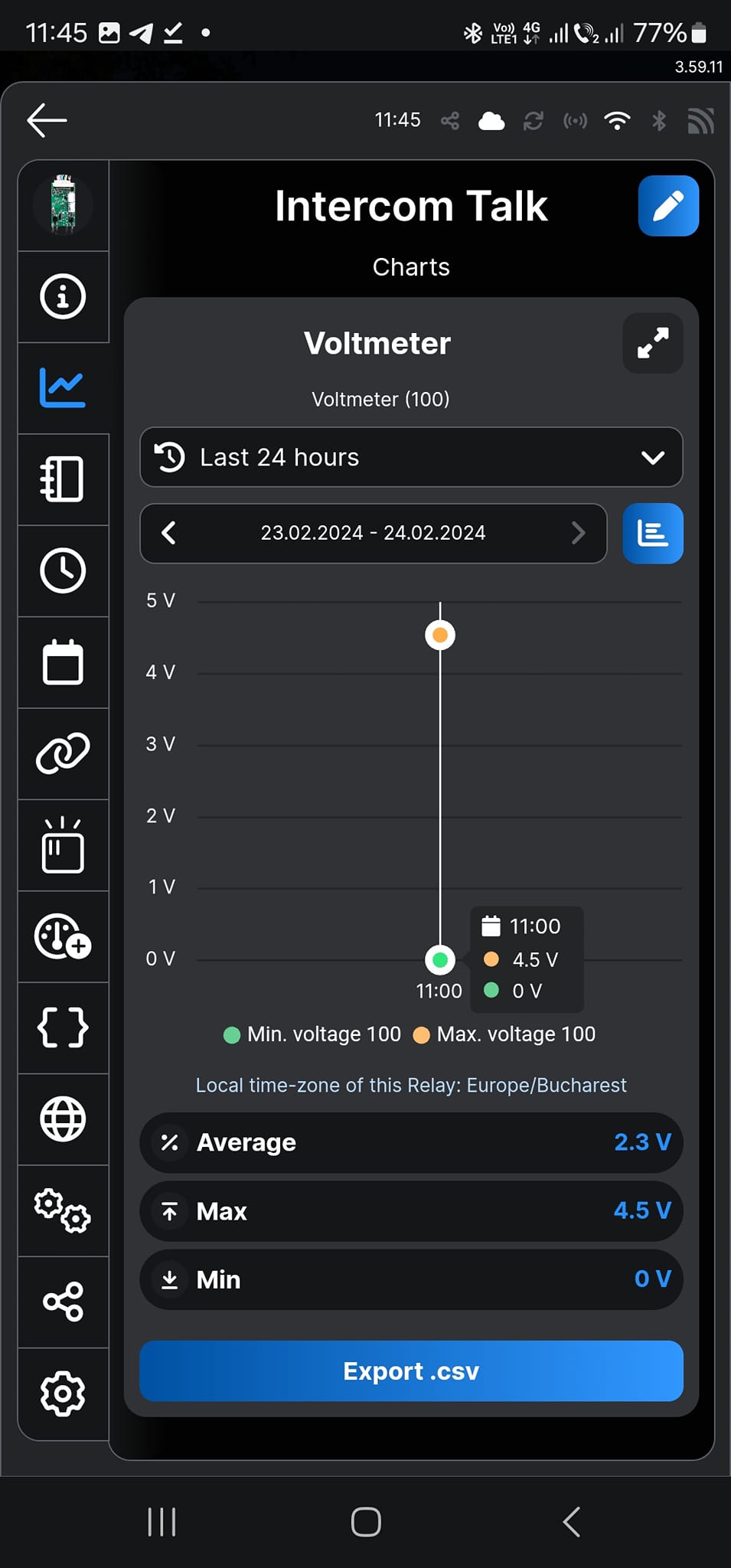This screenshot has width=731, height=1568.
Task: Open the Last 24 hours dropdown
Action: click(411, 457)
